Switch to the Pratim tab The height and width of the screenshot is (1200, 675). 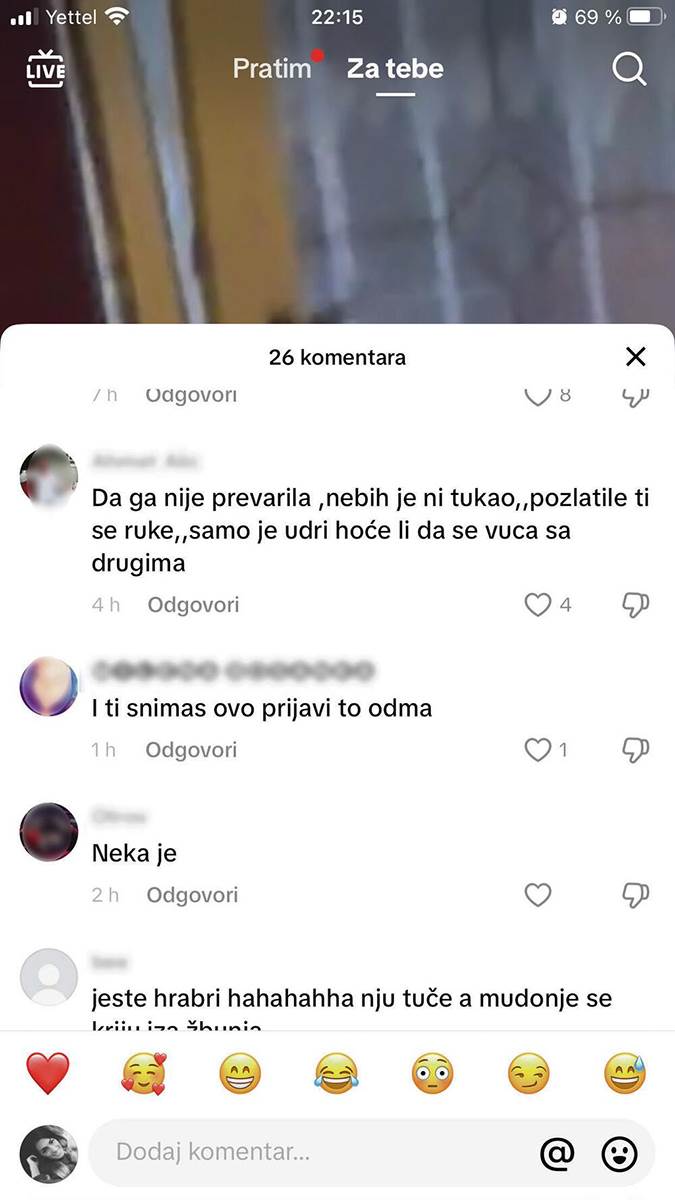tap(272, 68)
